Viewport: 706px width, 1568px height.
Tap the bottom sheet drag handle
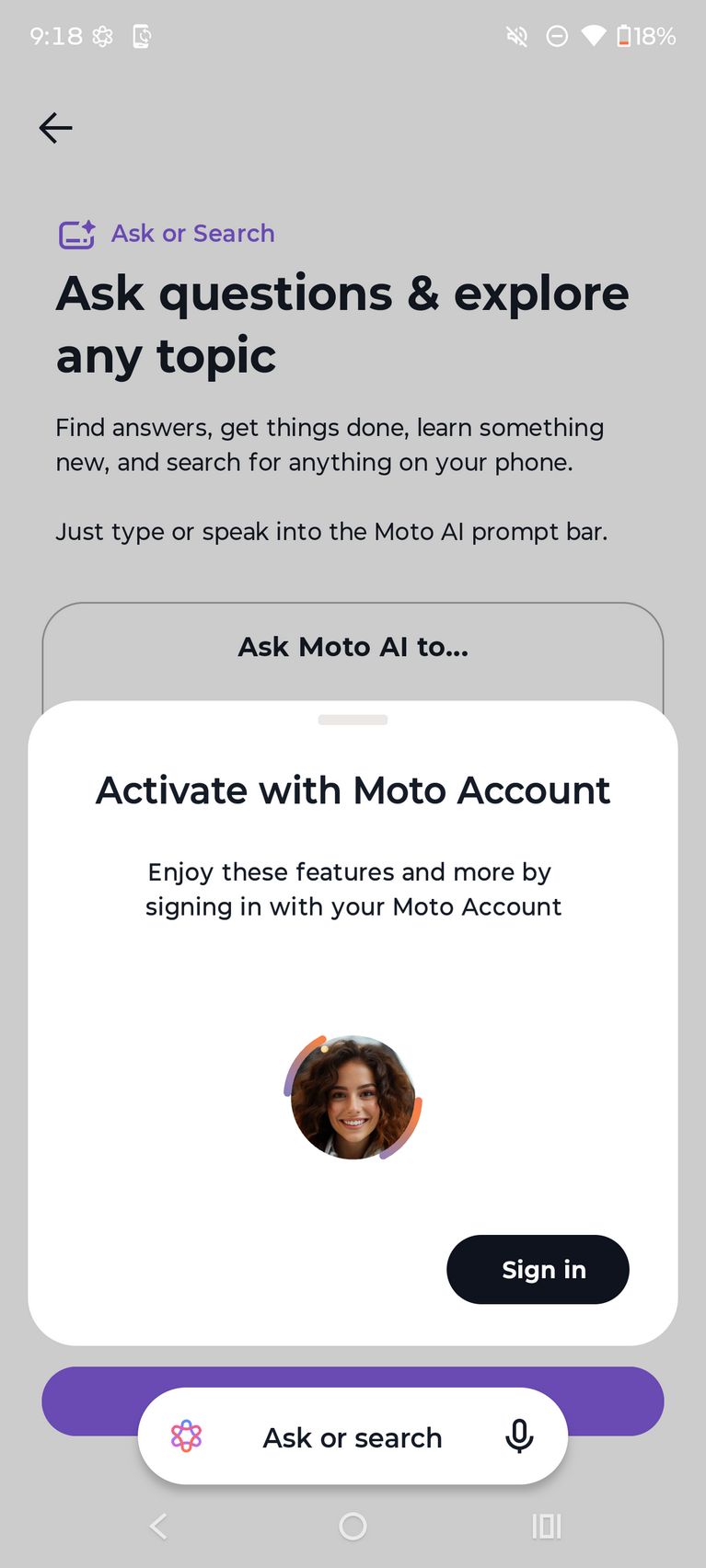pos(353,721)
